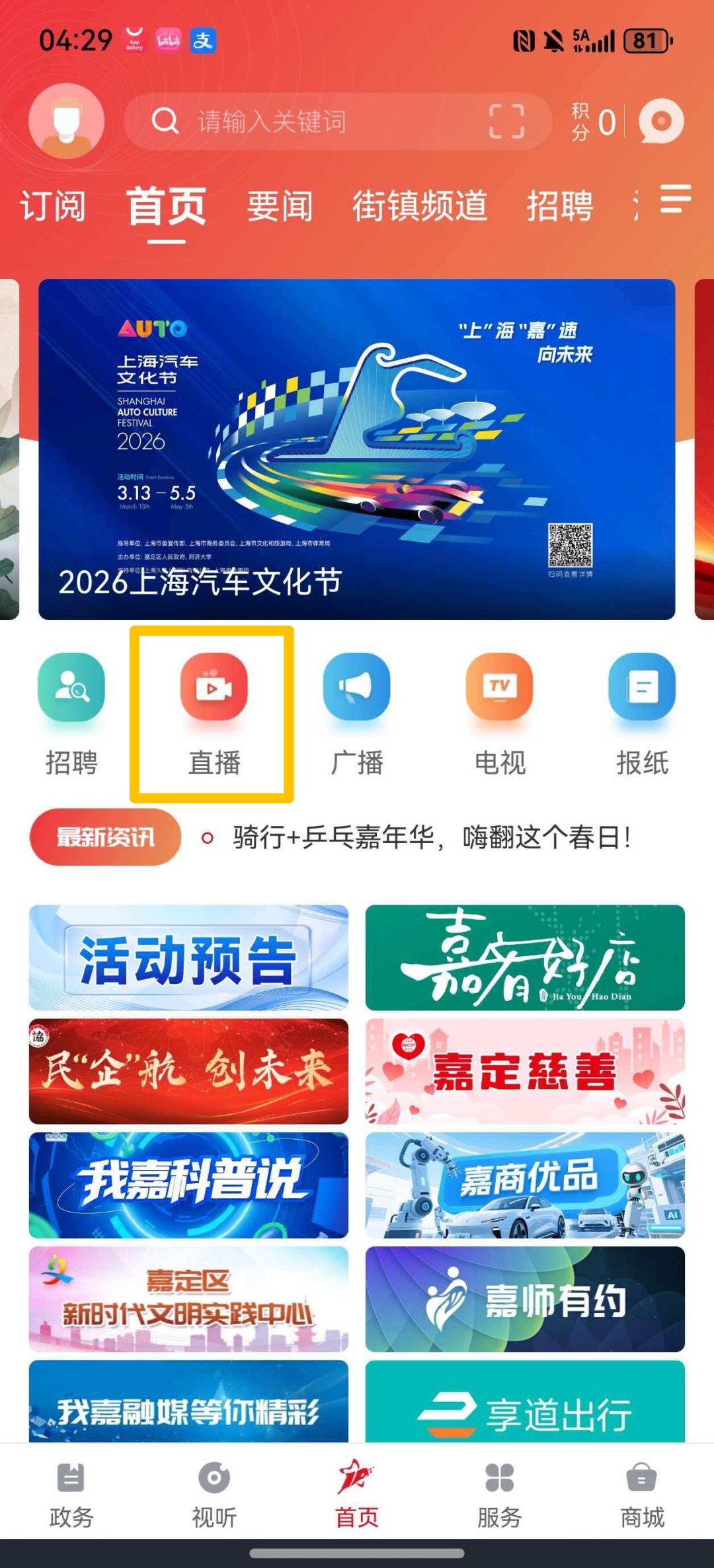714x1568 pixels.
Task: Open the messages bubble icon
Action: [x=661, y=122]
